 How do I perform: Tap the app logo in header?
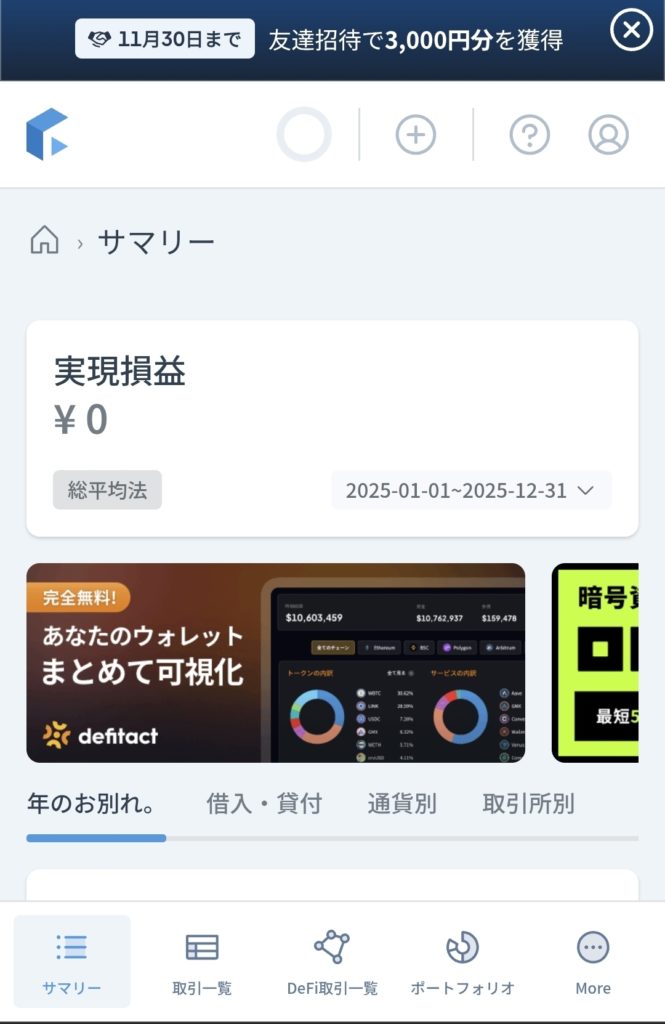coord(47,135)
